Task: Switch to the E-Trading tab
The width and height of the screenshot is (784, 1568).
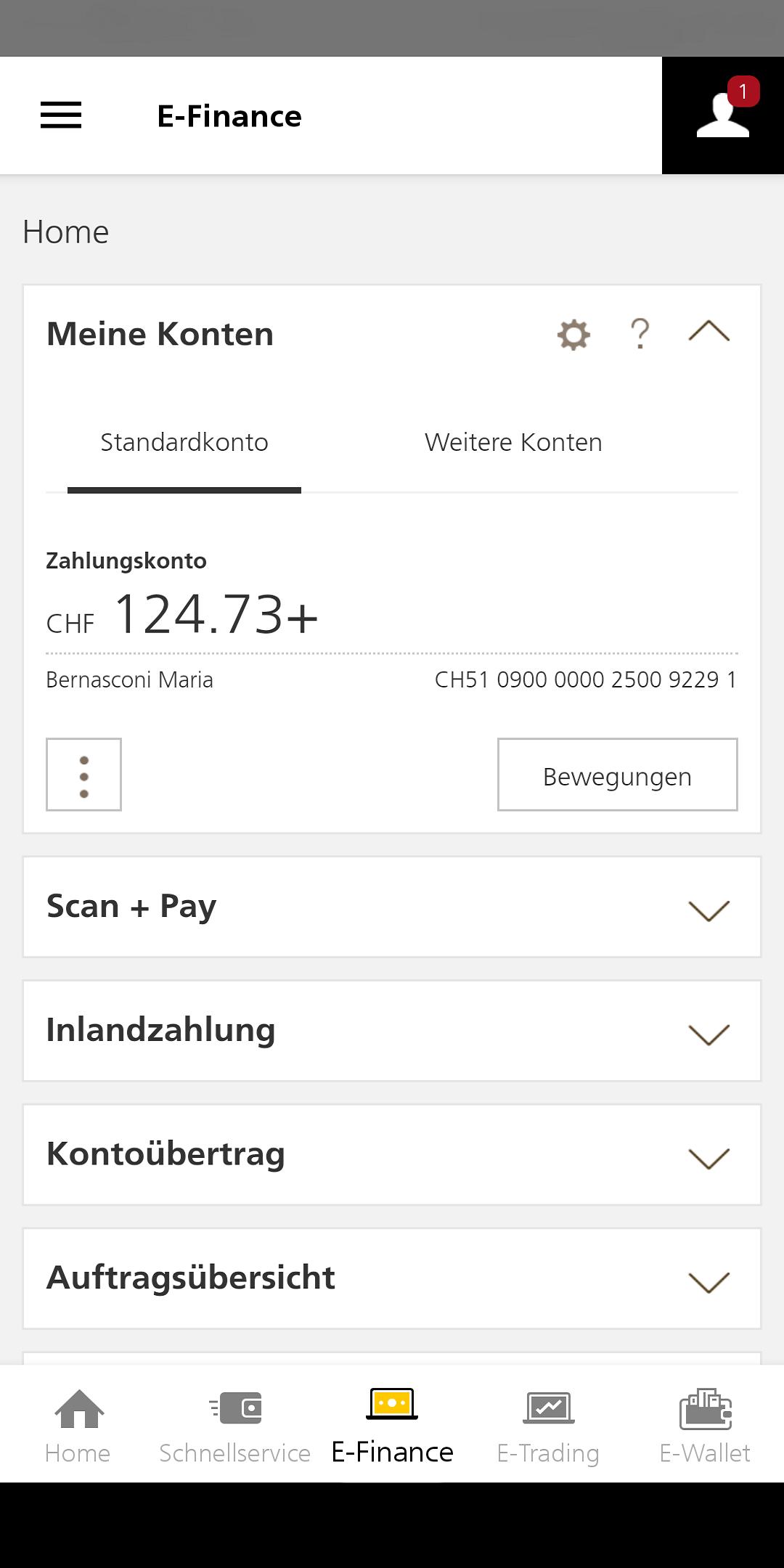Action: click(x=549, y=1425)
